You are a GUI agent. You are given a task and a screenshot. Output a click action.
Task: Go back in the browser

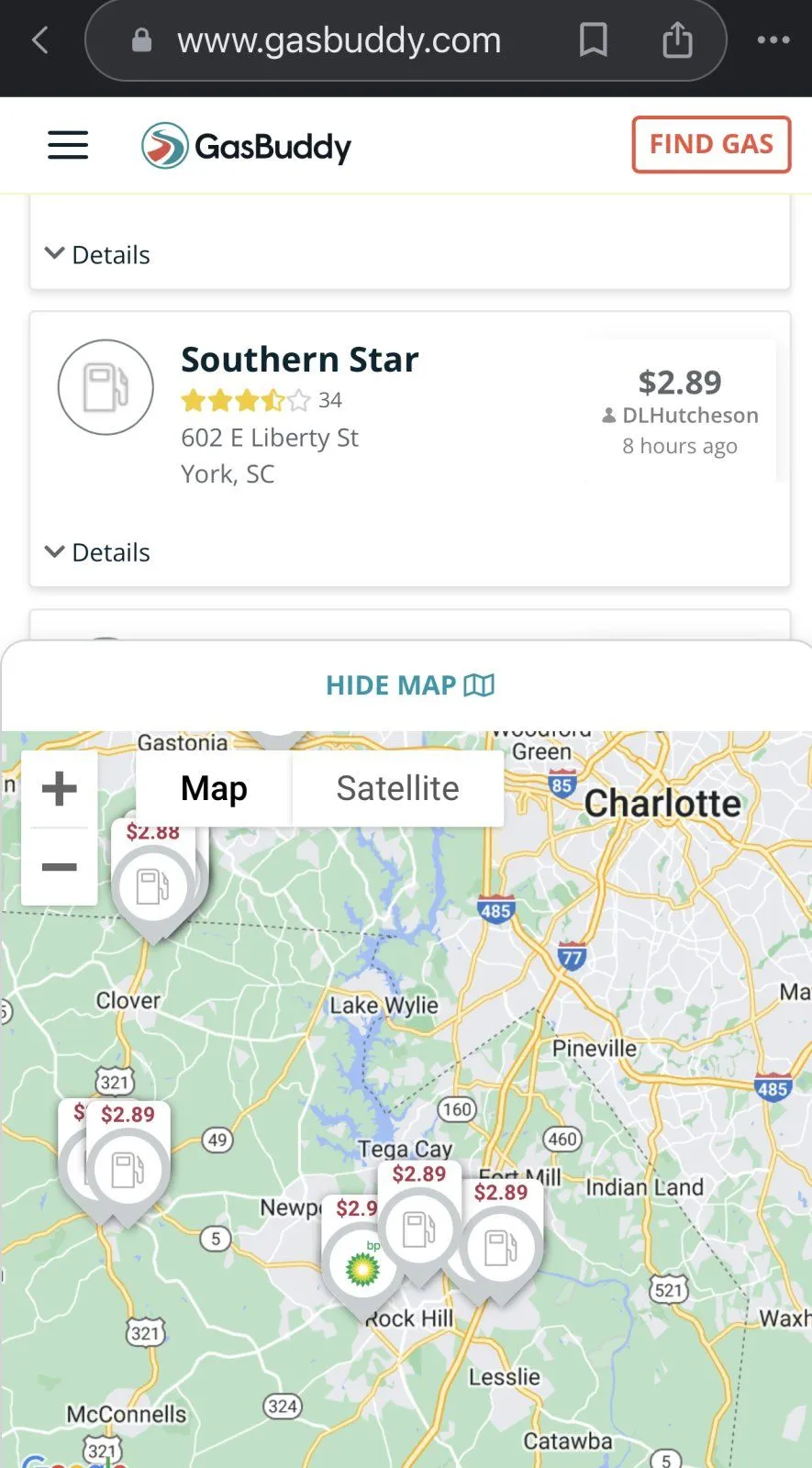(x=40, y=40)
